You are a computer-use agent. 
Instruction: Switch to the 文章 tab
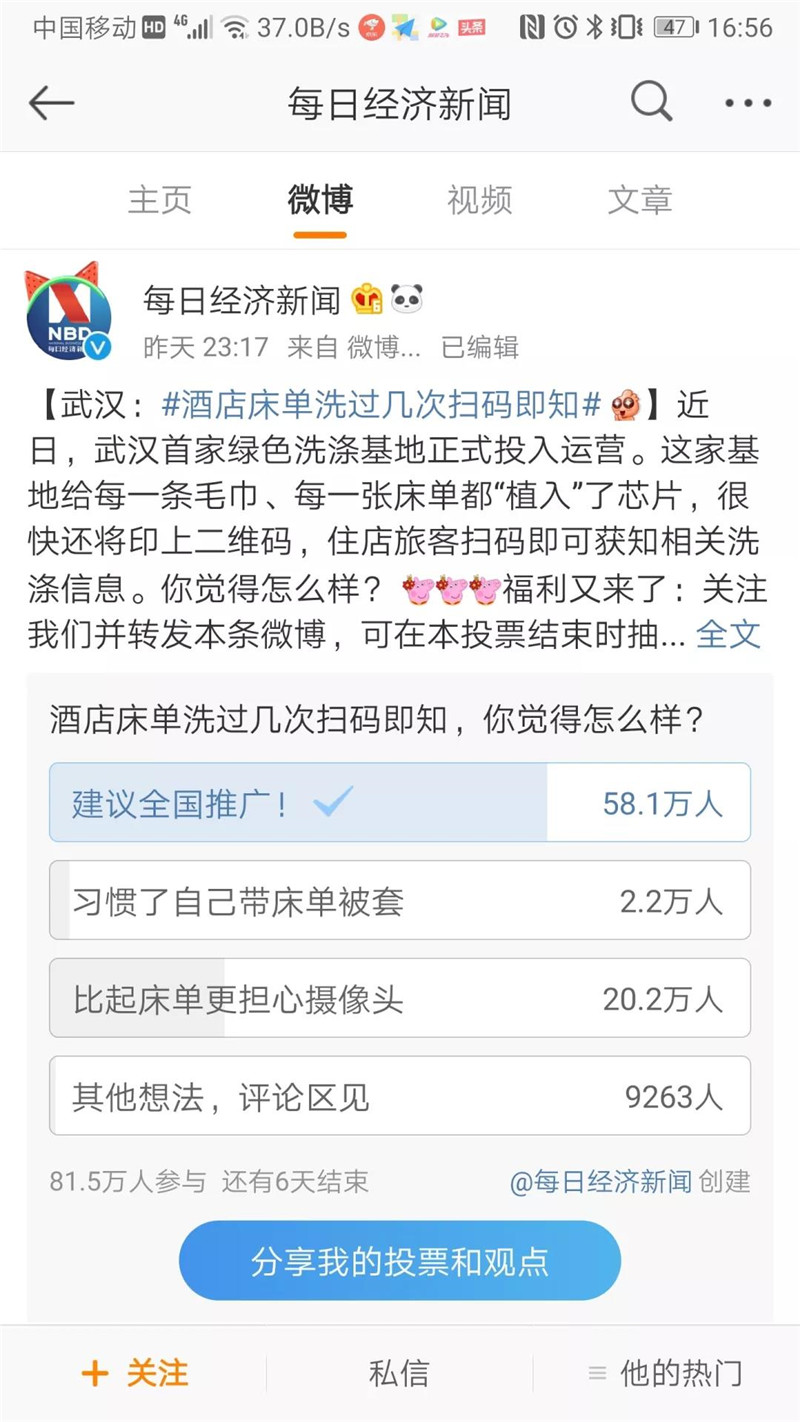pyautogui.click(x=639, y=200)
